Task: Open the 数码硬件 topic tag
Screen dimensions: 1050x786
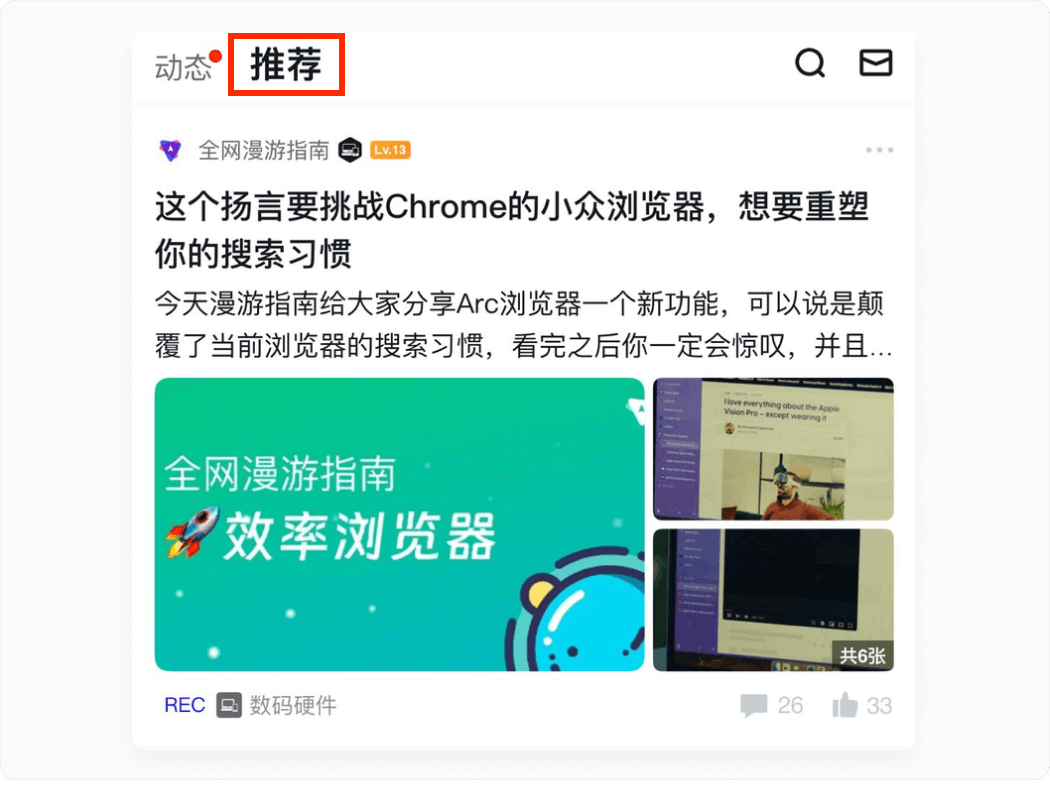Action: [x=292, y=706]
